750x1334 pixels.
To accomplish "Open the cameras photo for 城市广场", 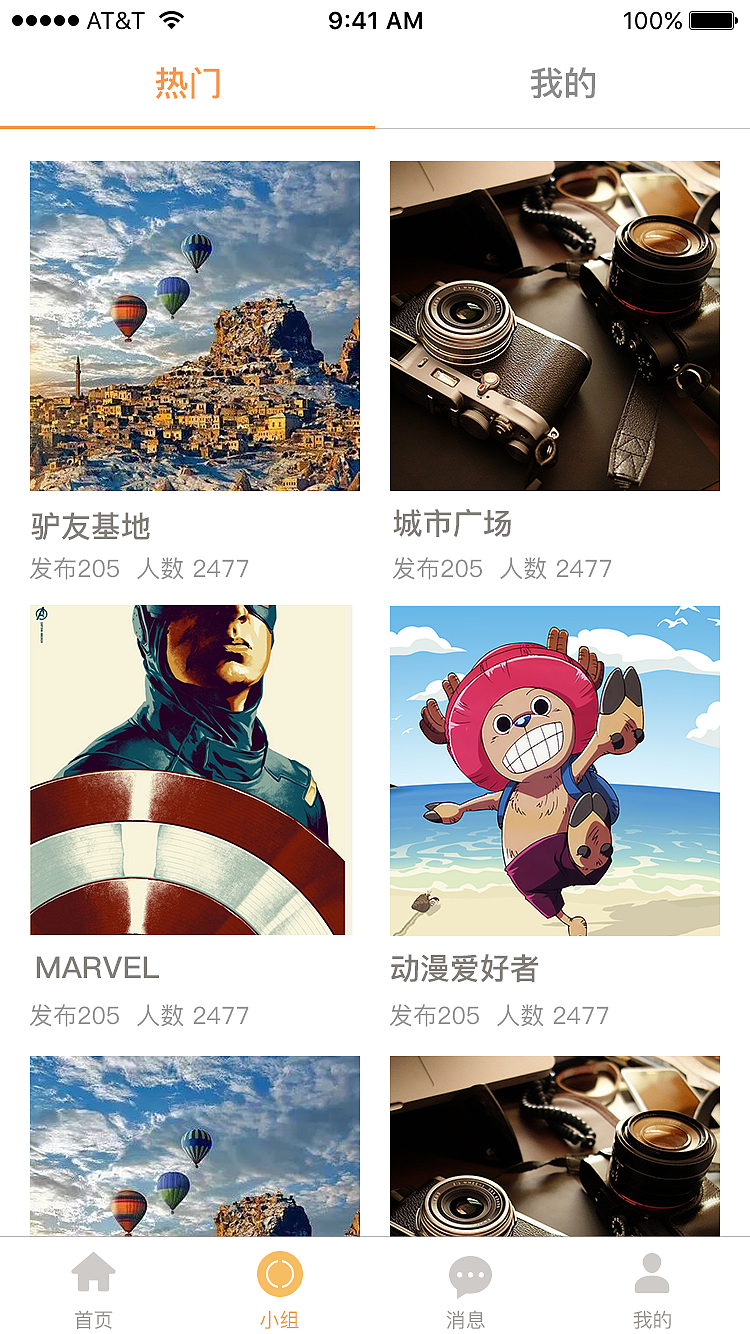I will pyautogui.click(x=555, y=325).
